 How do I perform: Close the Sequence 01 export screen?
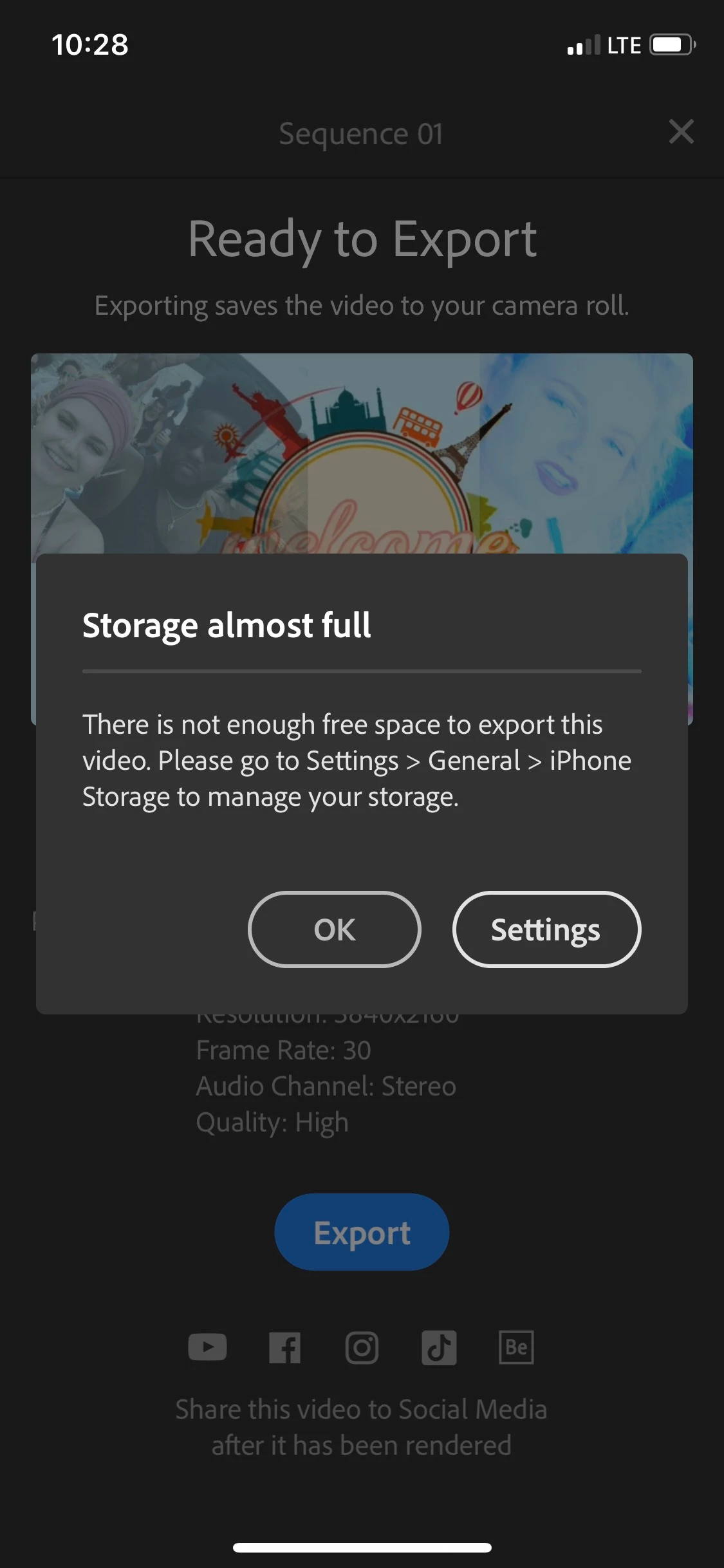point(681,132)
